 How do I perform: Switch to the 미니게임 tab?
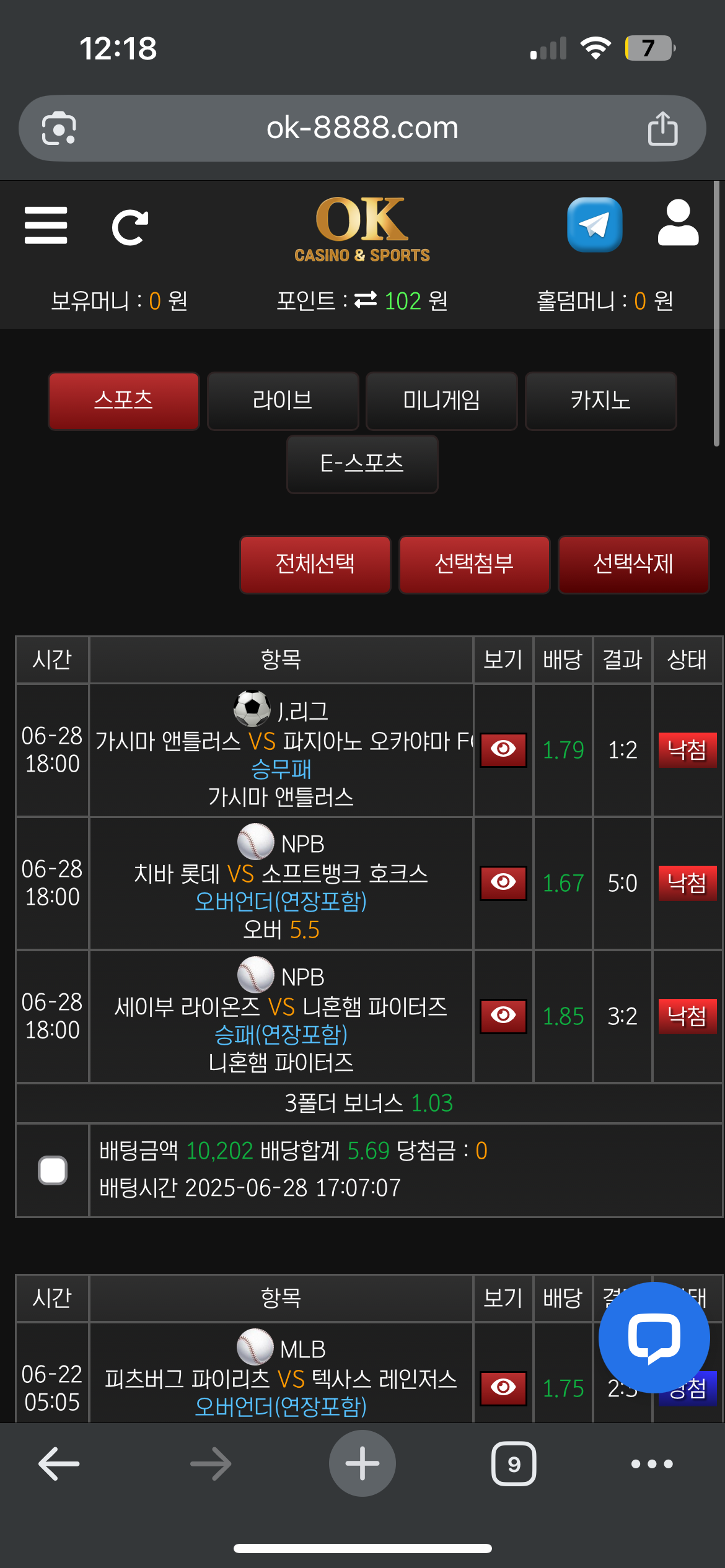pos(441,401)
